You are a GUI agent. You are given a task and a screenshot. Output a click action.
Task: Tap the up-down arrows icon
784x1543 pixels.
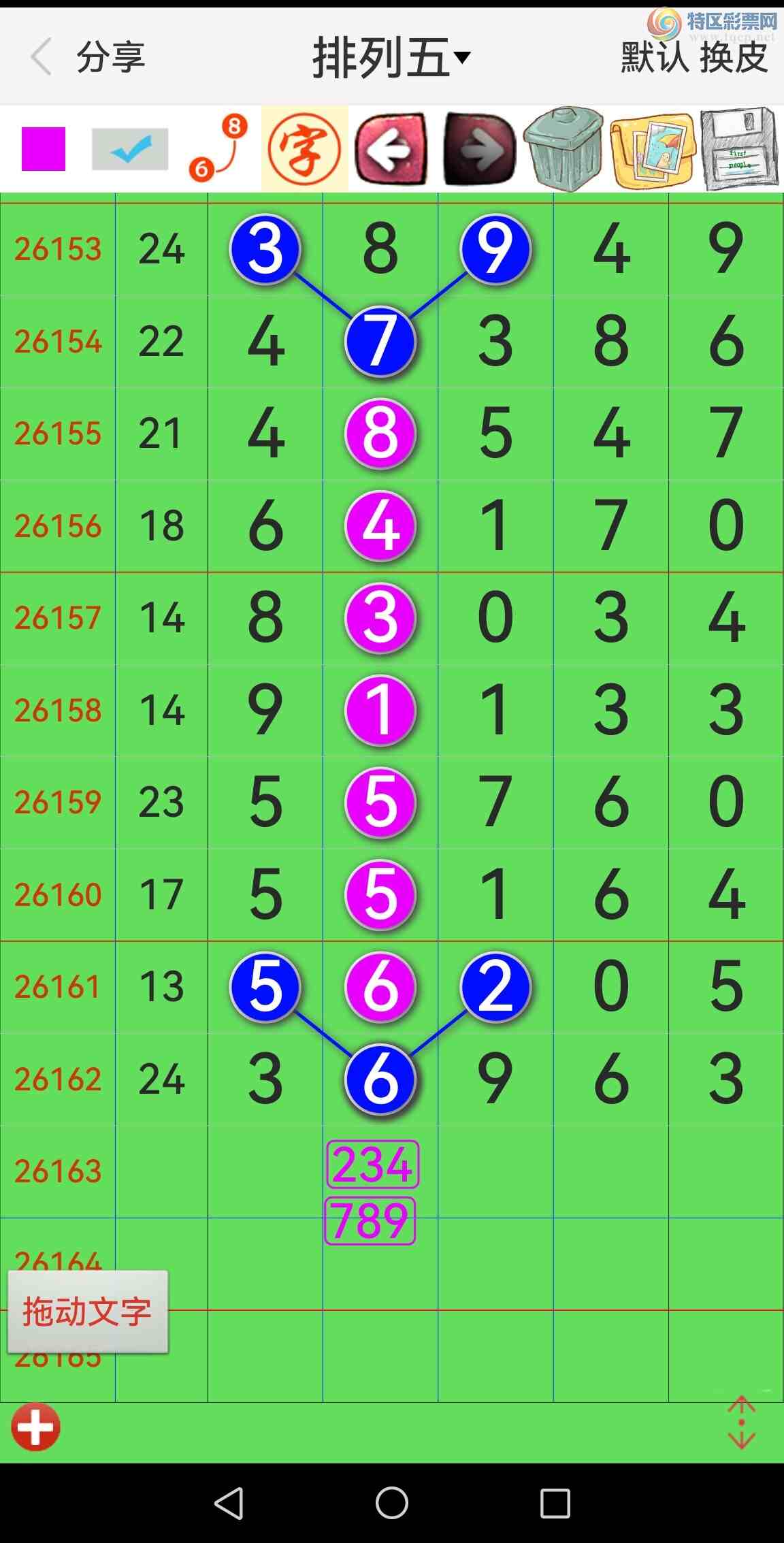[741, 1423]
